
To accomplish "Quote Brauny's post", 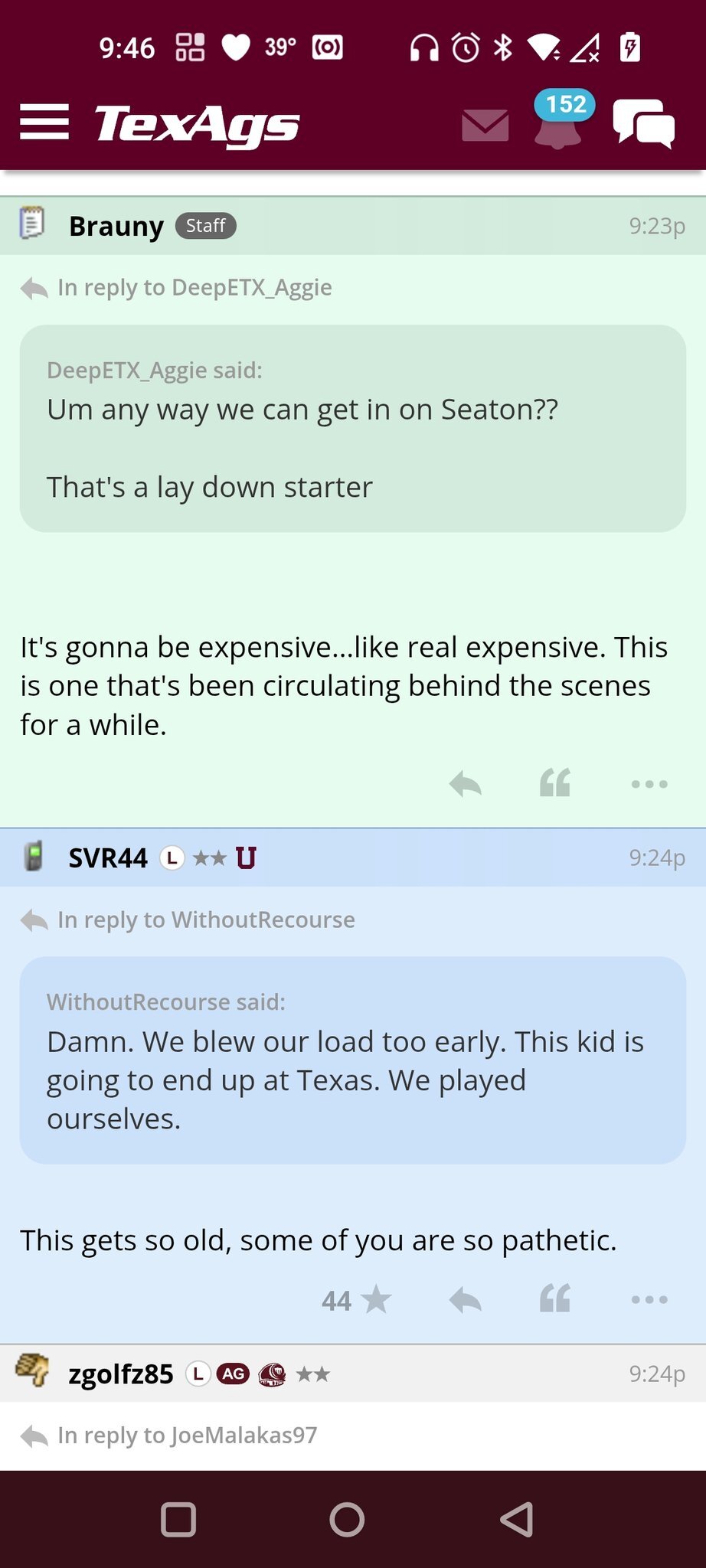I will click(555, 783).
